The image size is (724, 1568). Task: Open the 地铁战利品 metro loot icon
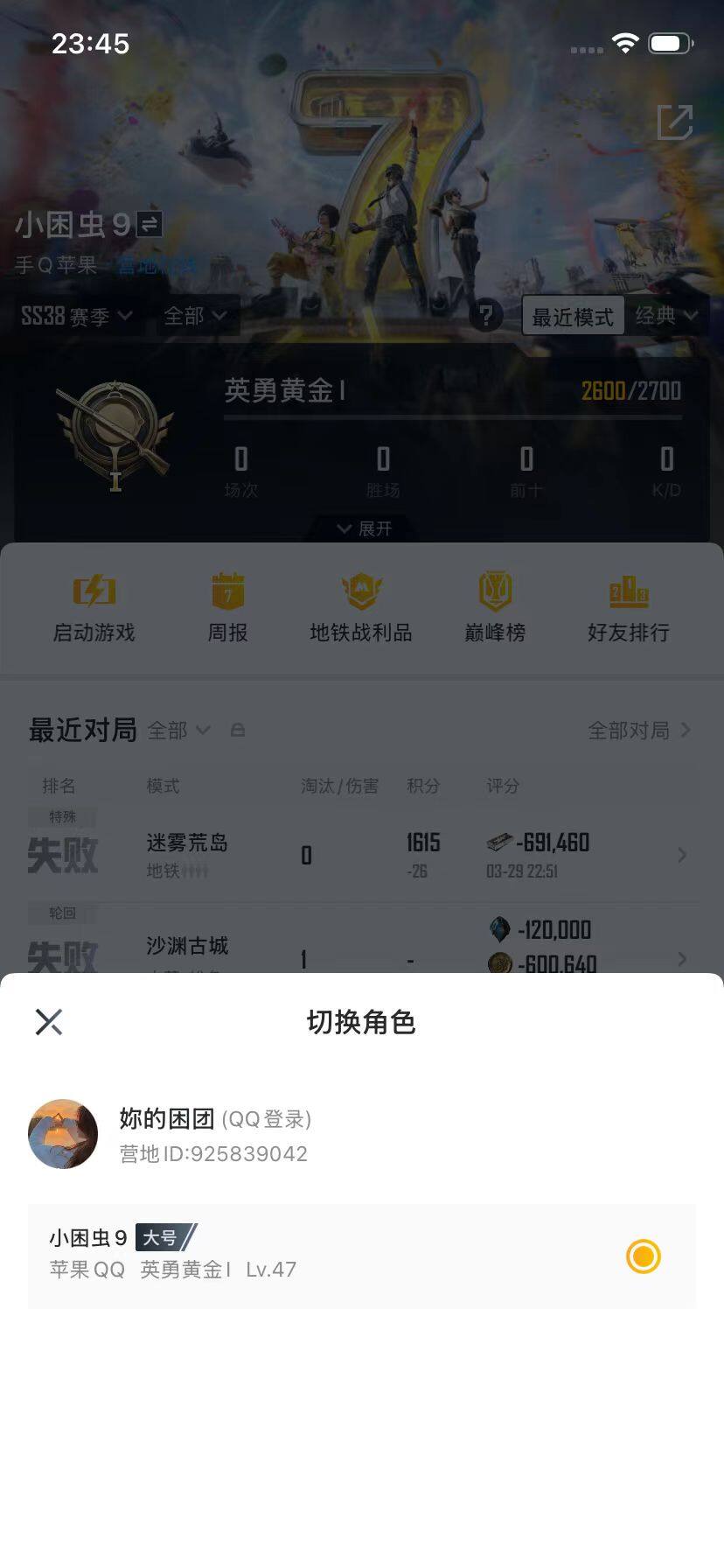[362, 606]
